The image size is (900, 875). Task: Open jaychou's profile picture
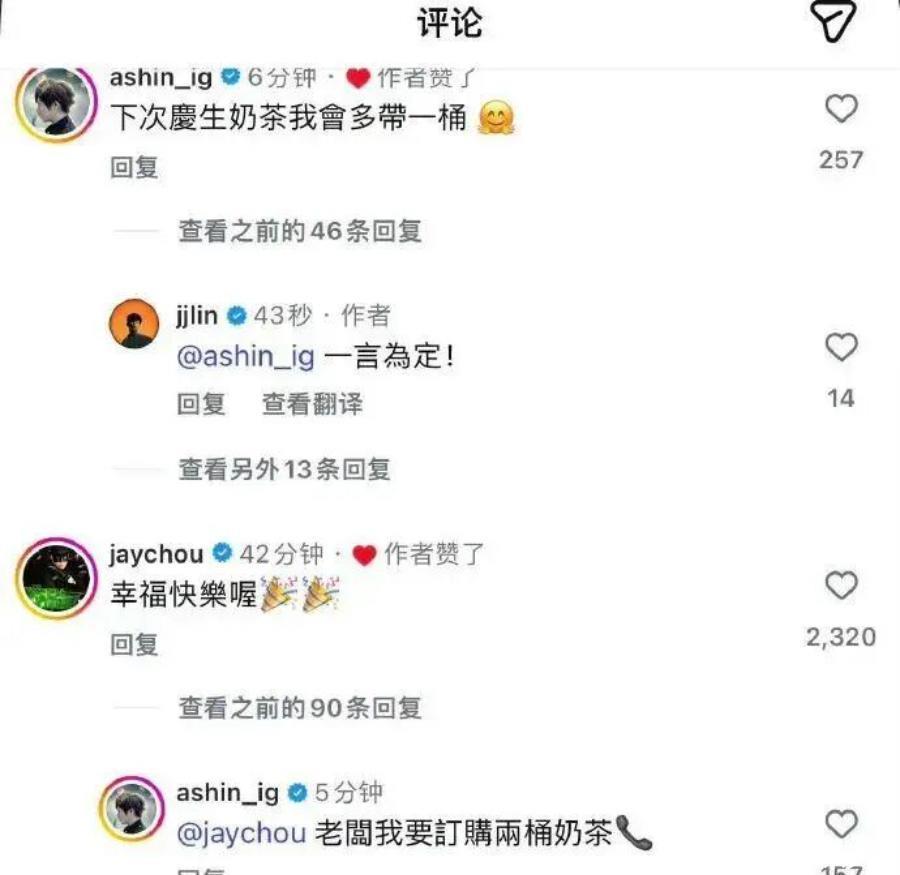pos(56,577)
